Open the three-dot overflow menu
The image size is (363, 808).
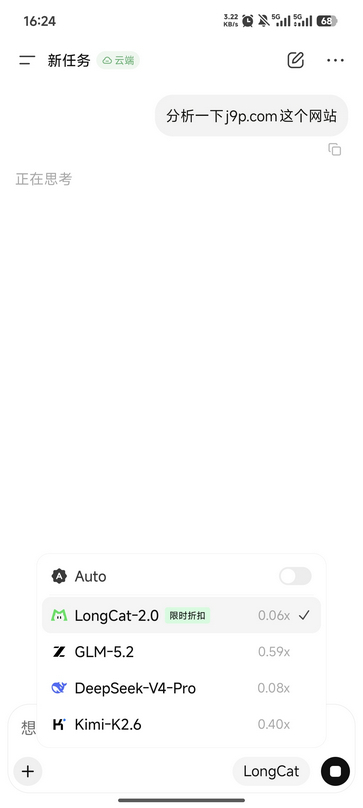335,60
